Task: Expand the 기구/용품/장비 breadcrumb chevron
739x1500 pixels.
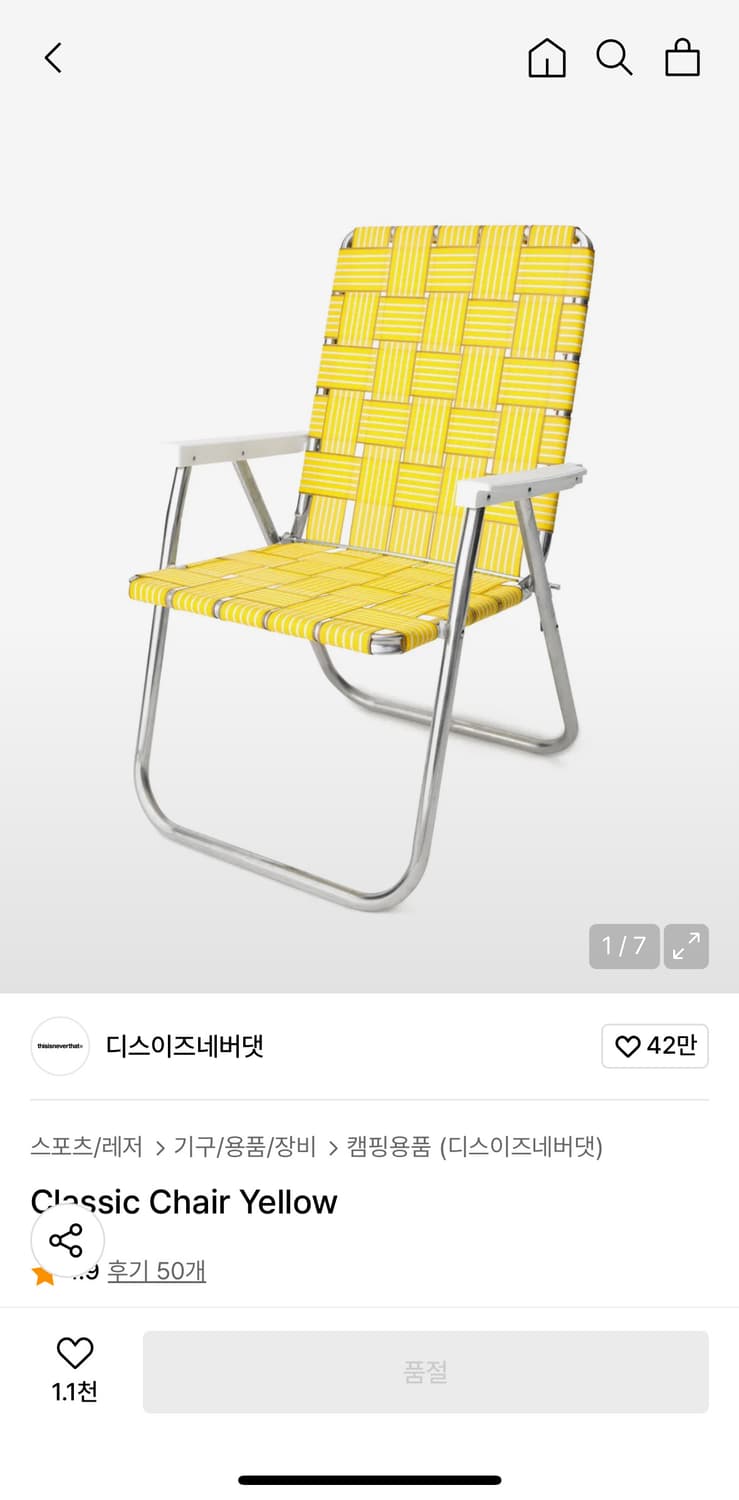Action: (x=330, y=1148)
